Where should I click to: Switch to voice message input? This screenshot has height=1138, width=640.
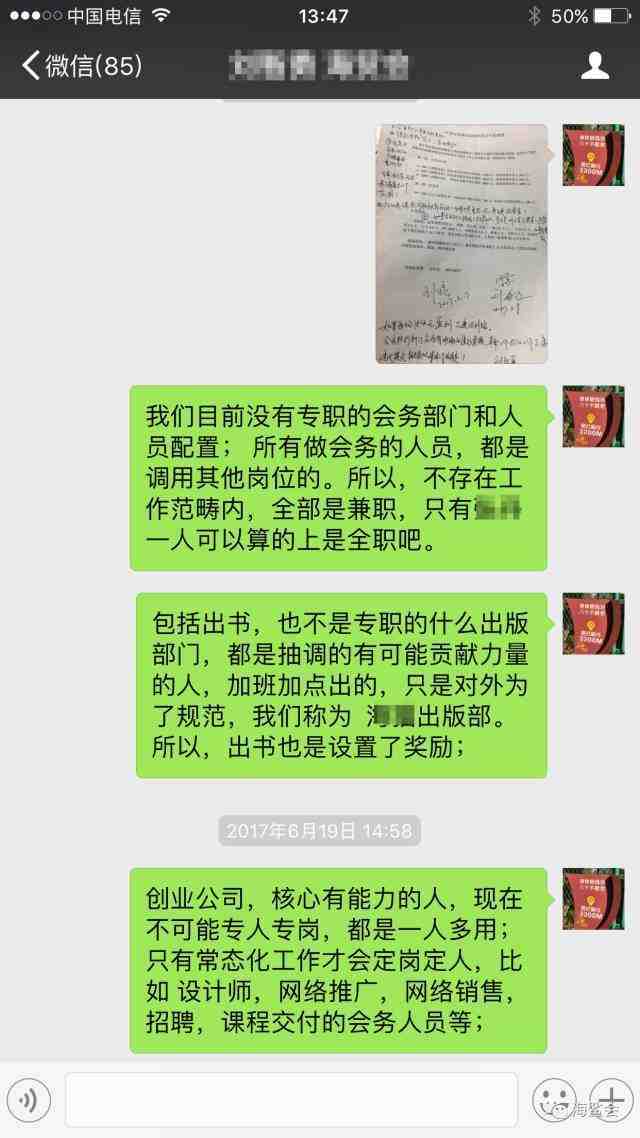(29, 1100)
